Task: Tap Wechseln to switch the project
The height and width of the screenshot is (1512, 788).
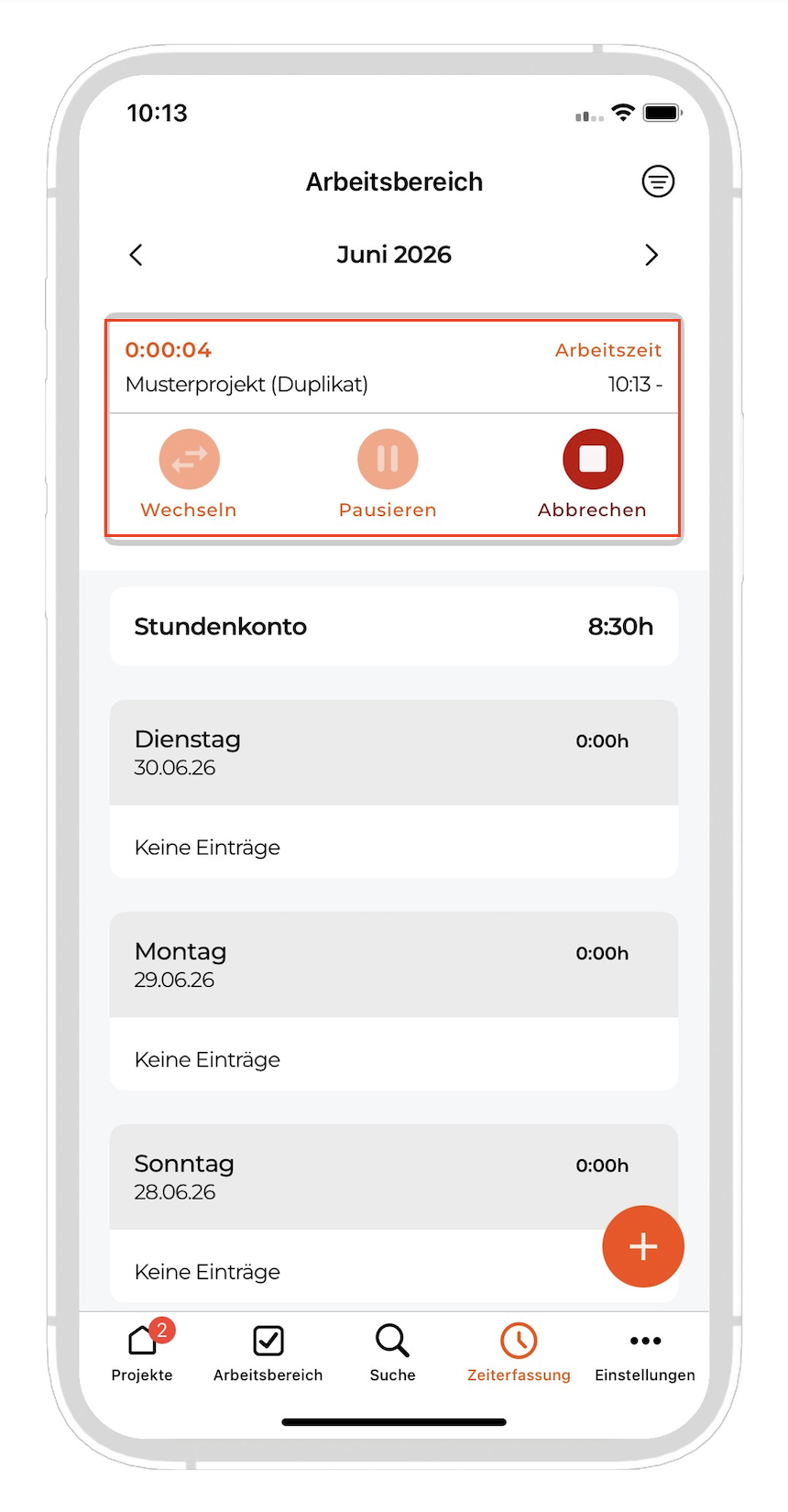Action: pyautogui.click(x=189, y=474)
